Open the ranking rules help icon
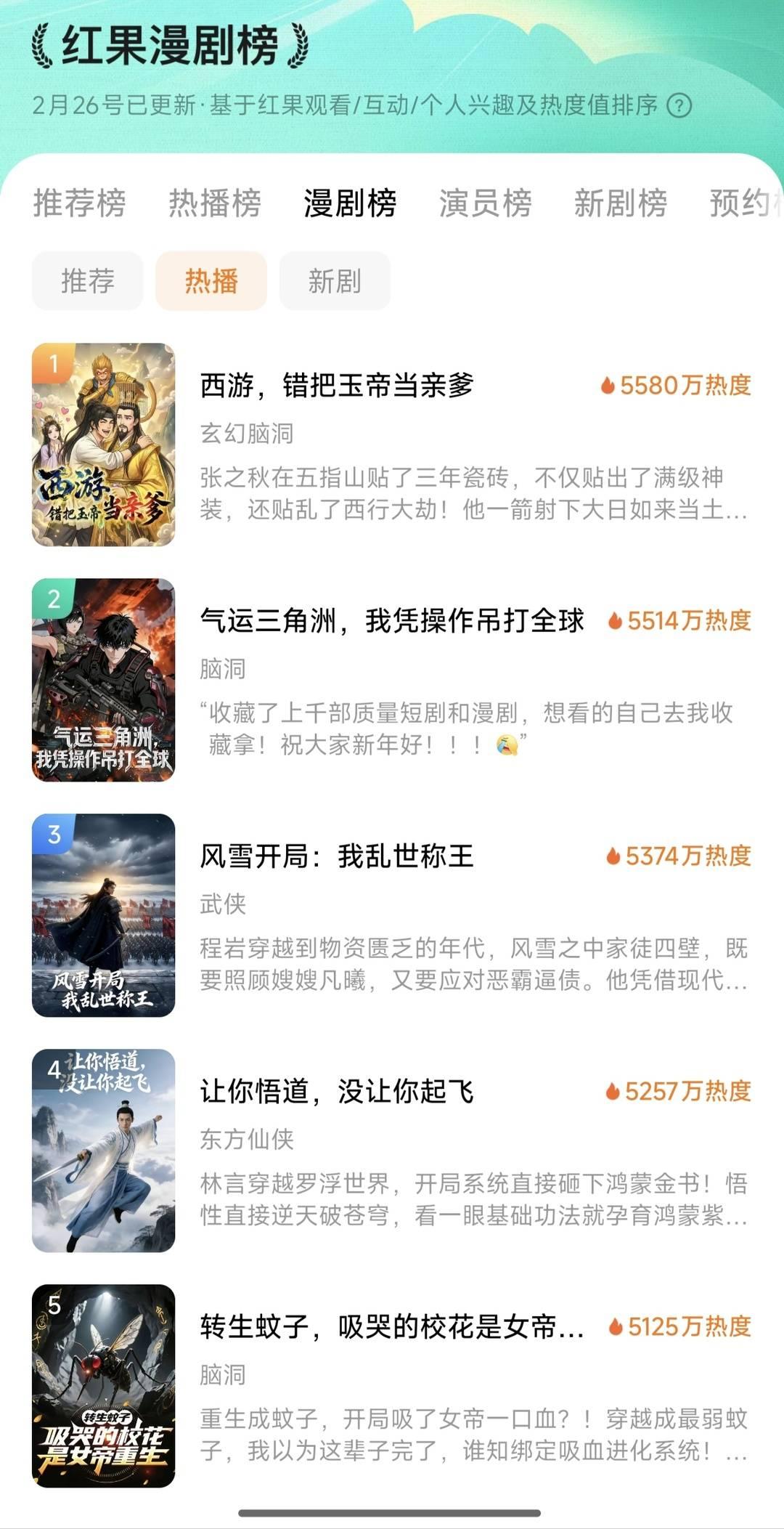 coord(679,106)
